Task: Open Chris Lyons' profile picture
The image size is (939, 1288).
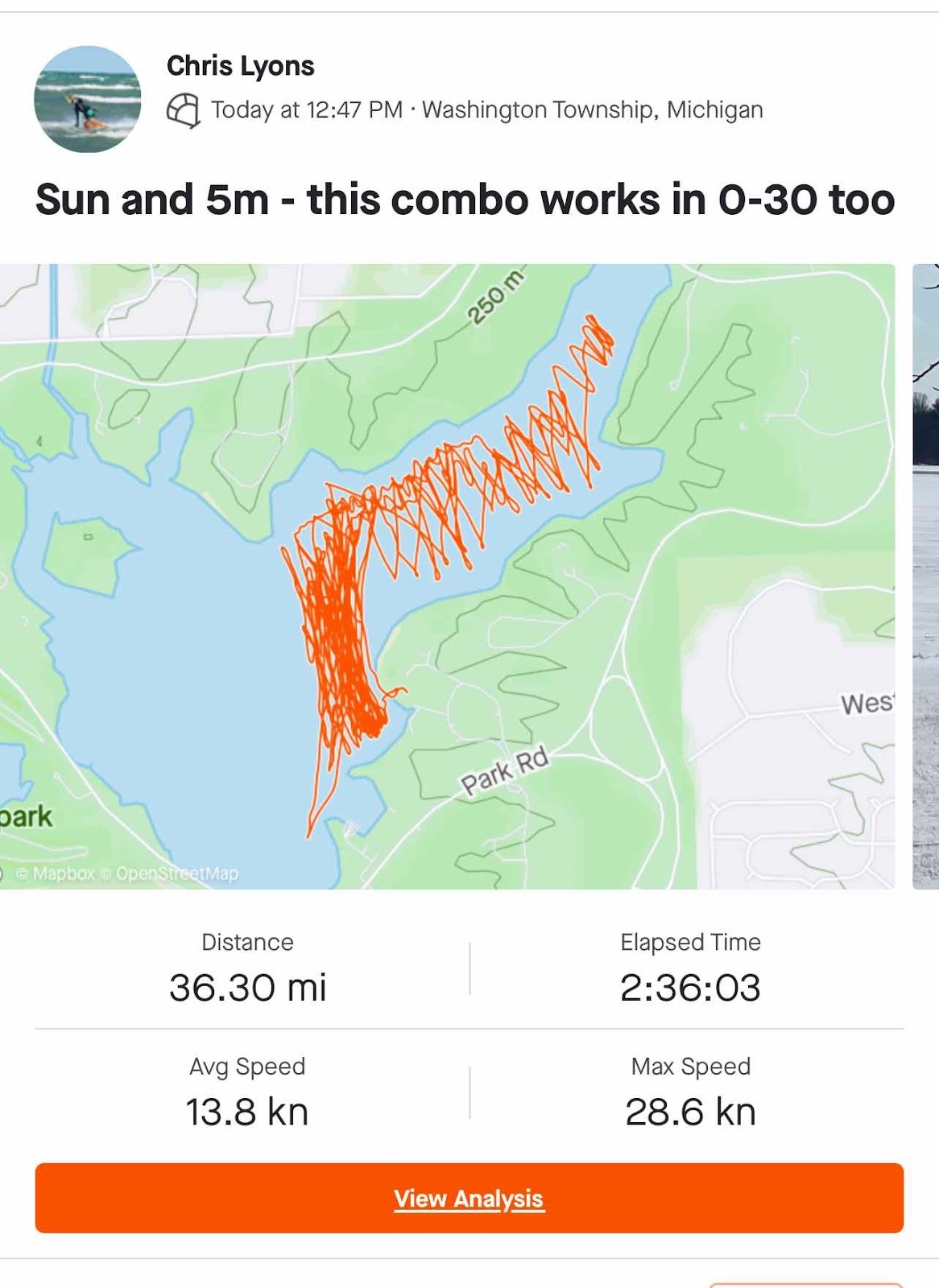Action: (x=87, y=99)
